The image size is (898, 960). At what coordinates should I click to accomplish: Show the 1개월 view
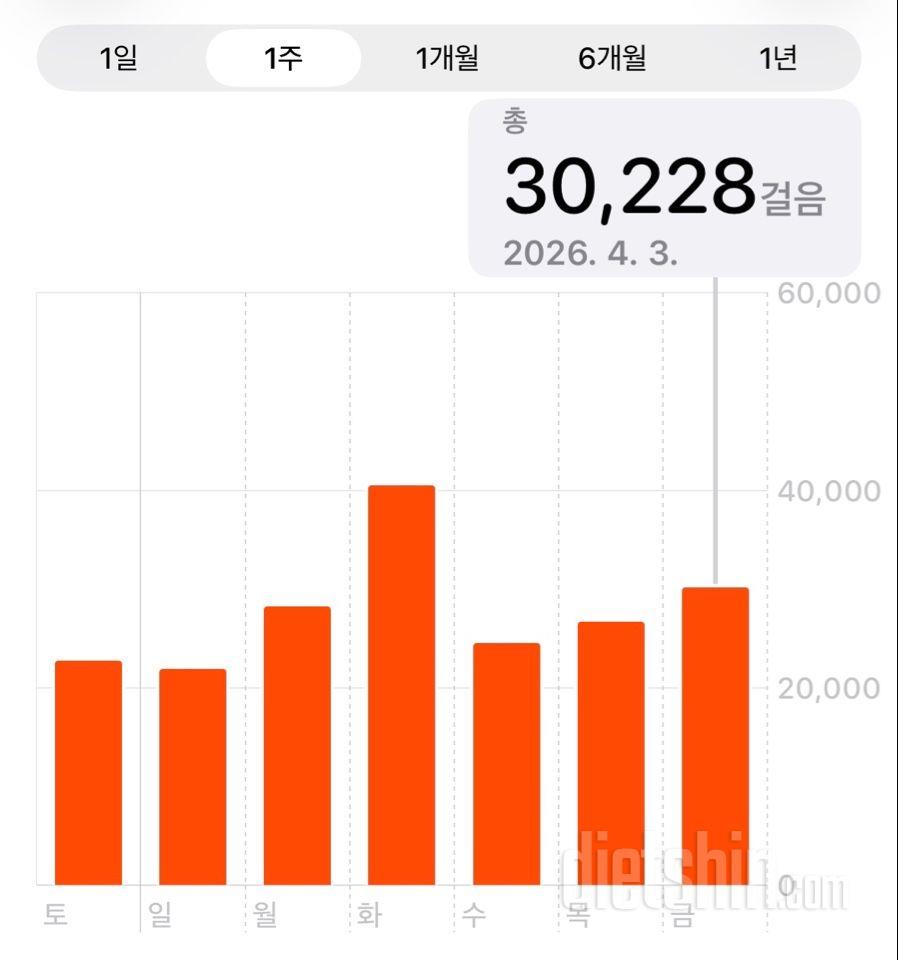447,58
